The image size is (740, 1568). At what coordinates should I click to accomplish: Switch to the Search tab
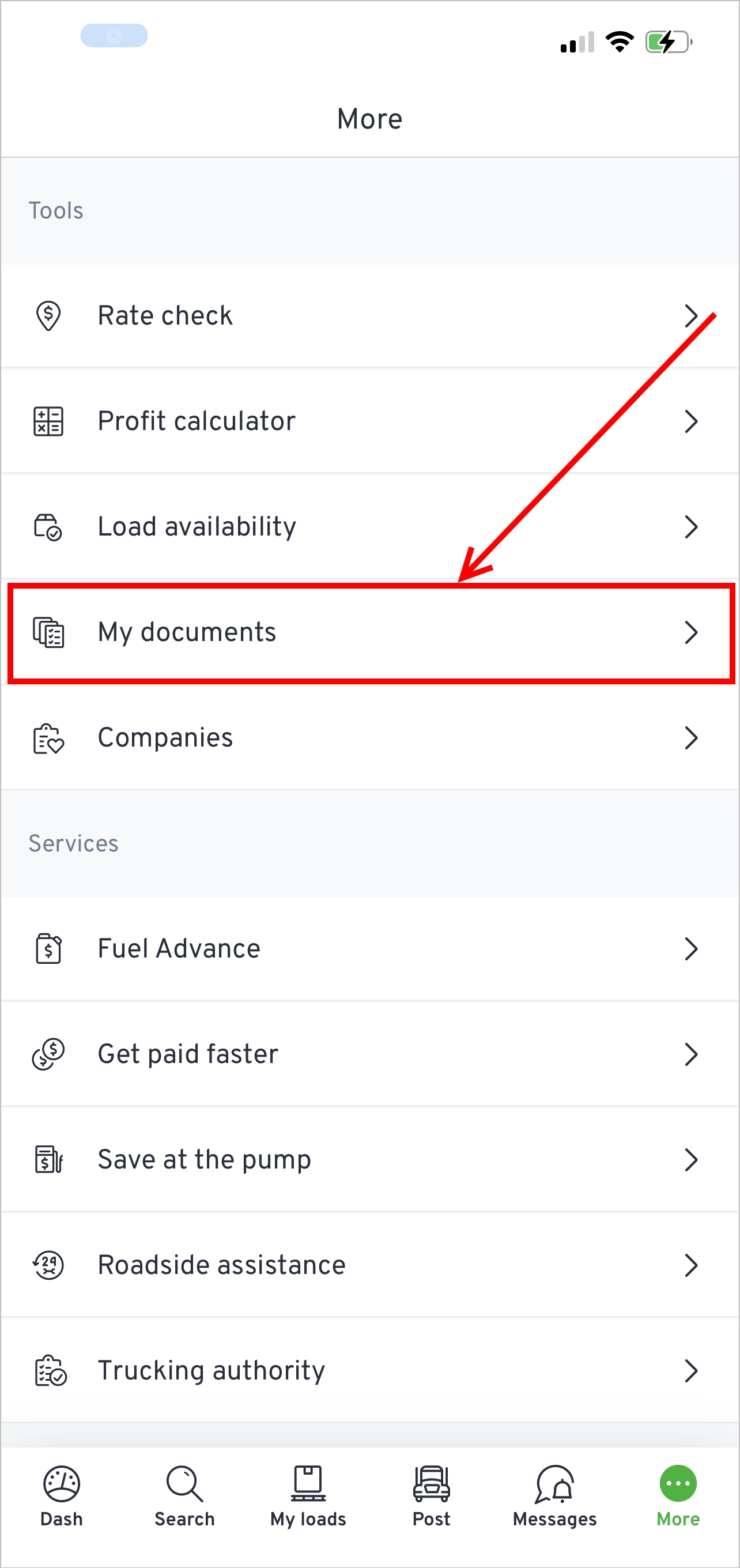(x=185, y=1497)
